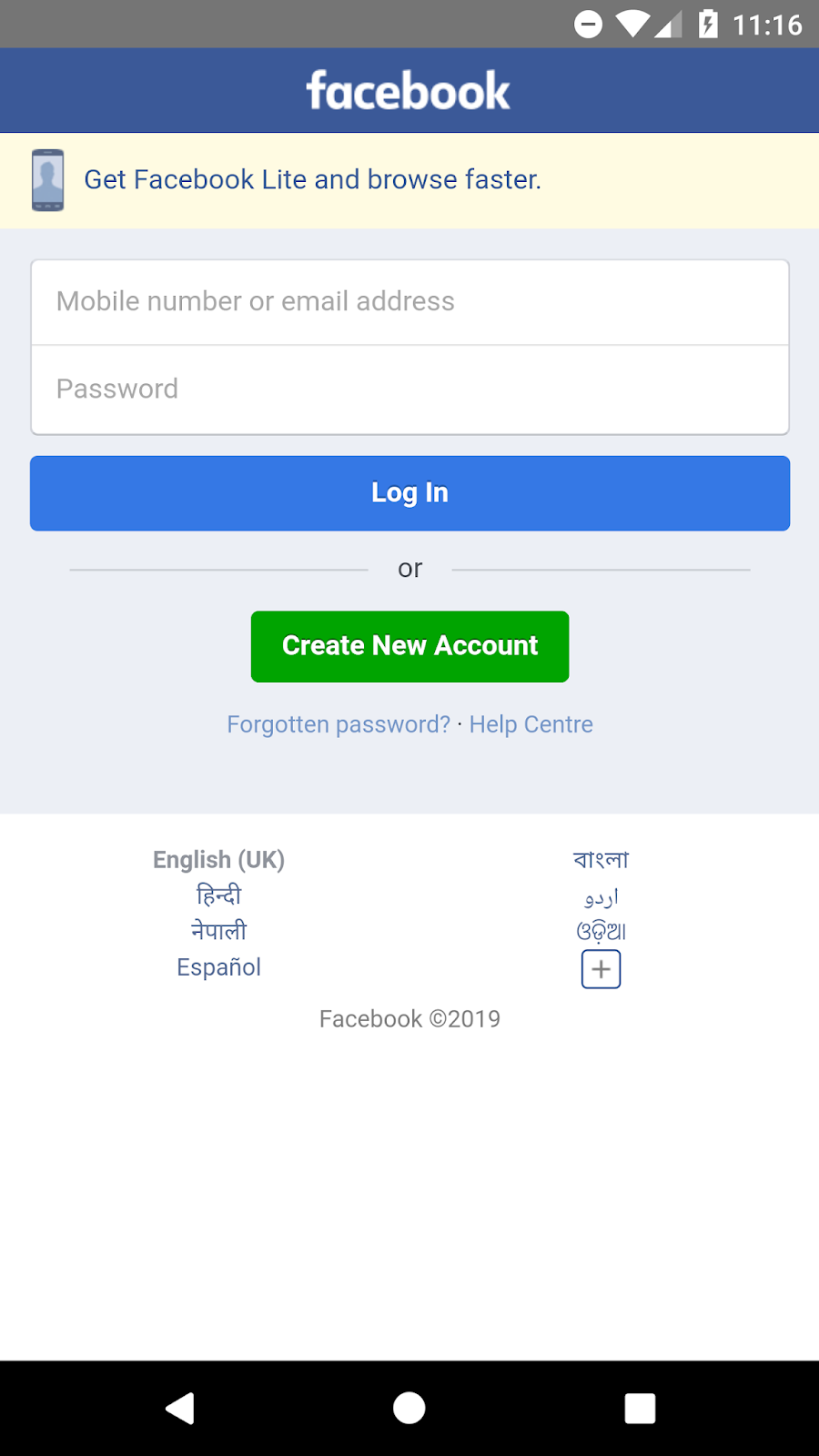Switch language to हिन्दी
The width and height of the screenshot is (819, 1456).
[x=218, y=895]
